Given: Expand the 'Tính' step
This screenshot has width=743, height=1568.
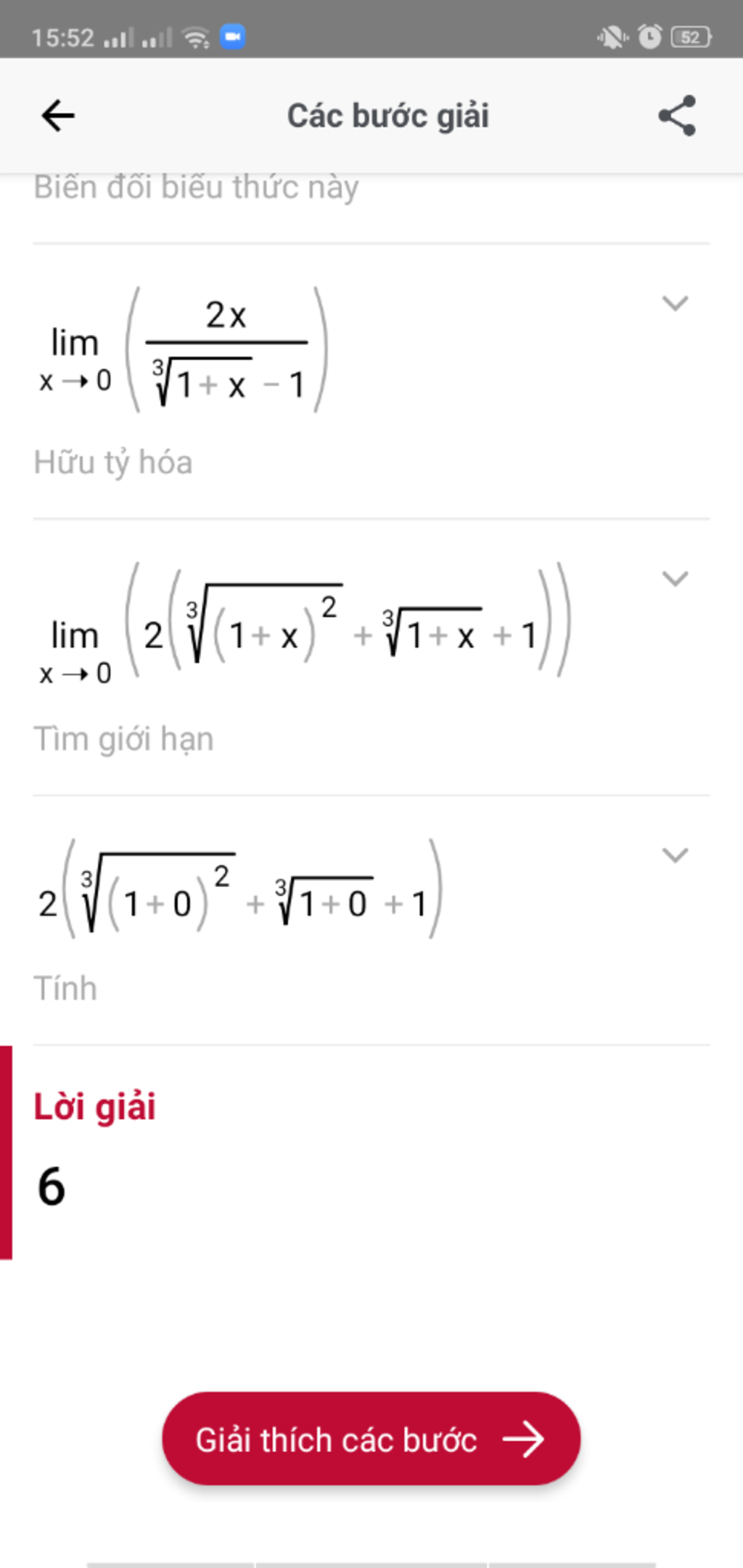Looking at the screenshot, I should [675, 855].
